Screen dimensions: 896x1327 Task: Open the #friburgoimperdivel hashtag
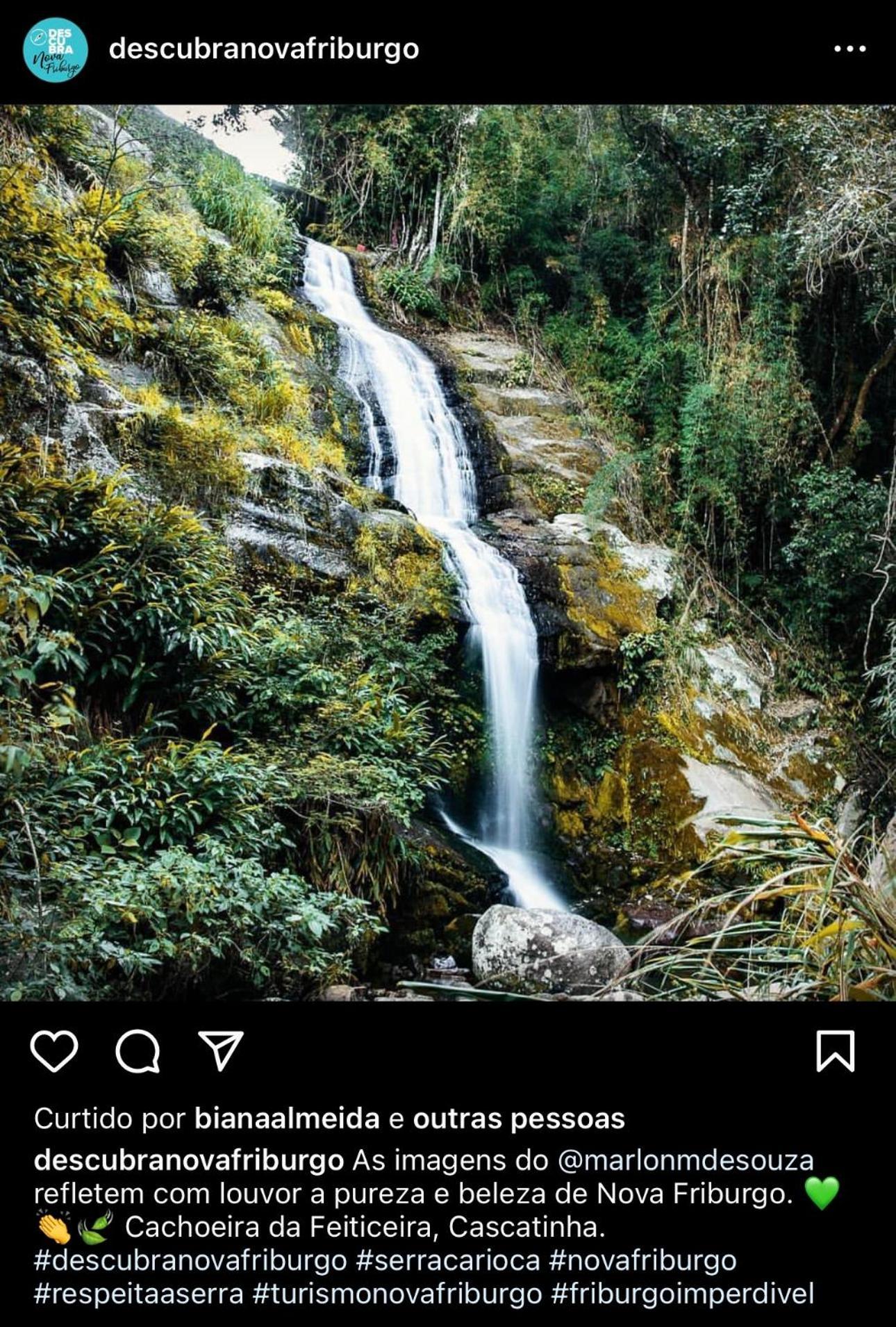682,1294
